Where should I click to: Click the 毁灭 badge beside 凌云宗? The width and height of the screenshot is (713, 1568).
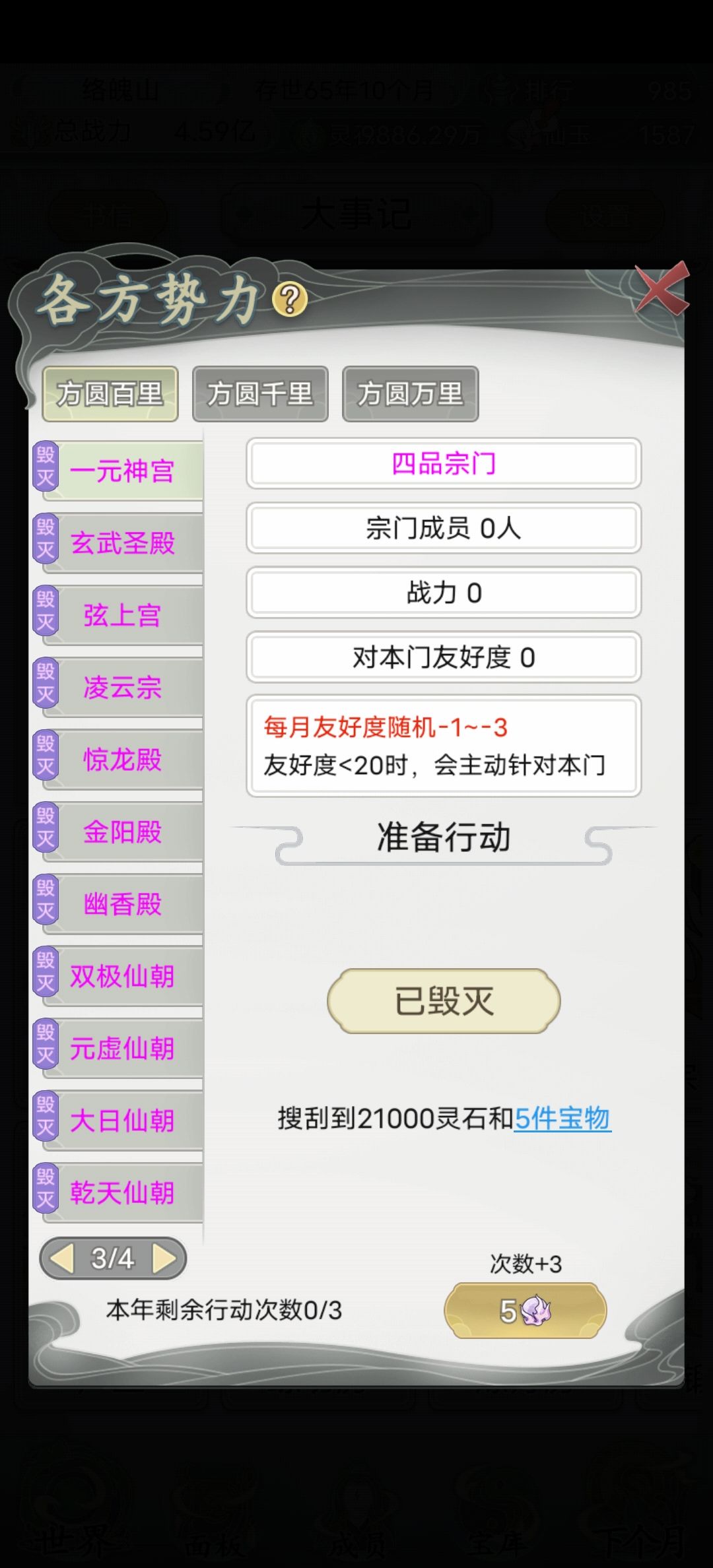click(44, 683)
